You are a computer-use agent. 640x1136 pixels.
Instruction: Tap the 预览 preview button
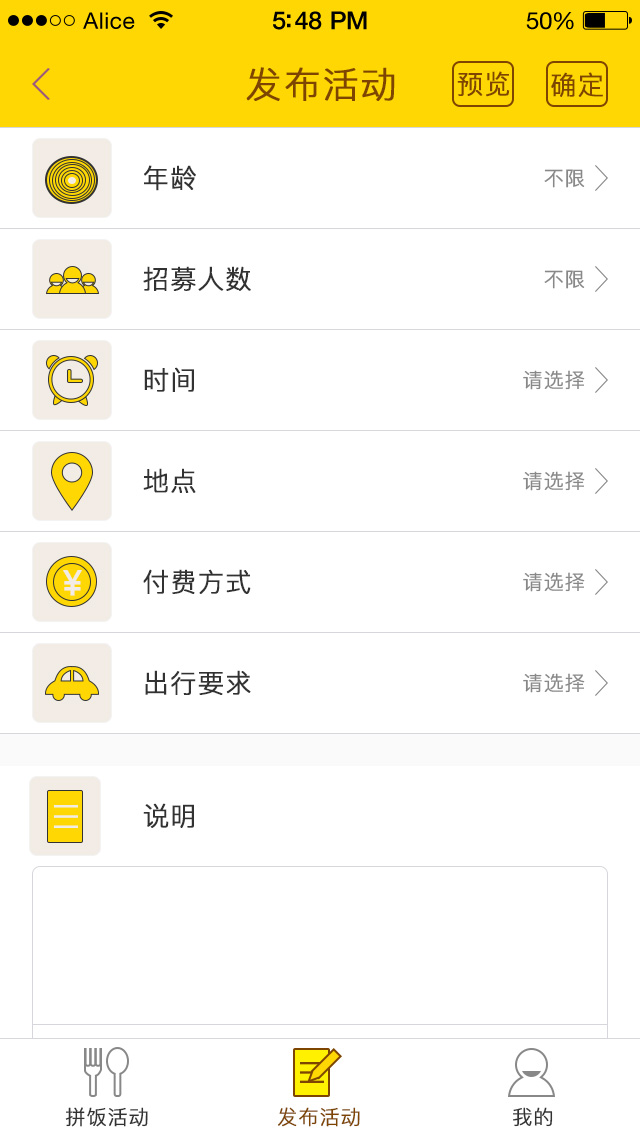[x=483, y=84]
